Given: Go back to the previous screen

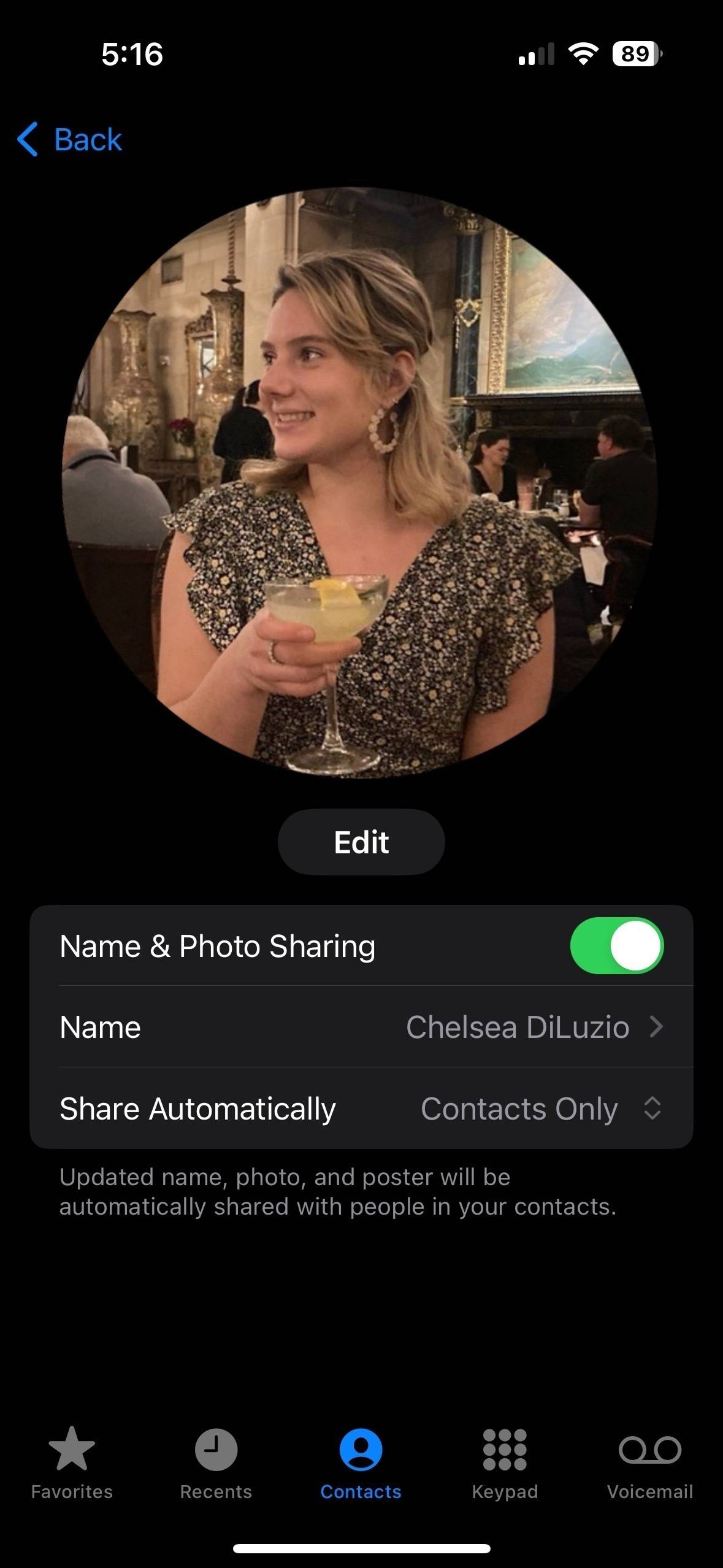Looking at the screenshot, I should (x=70, y=139).
